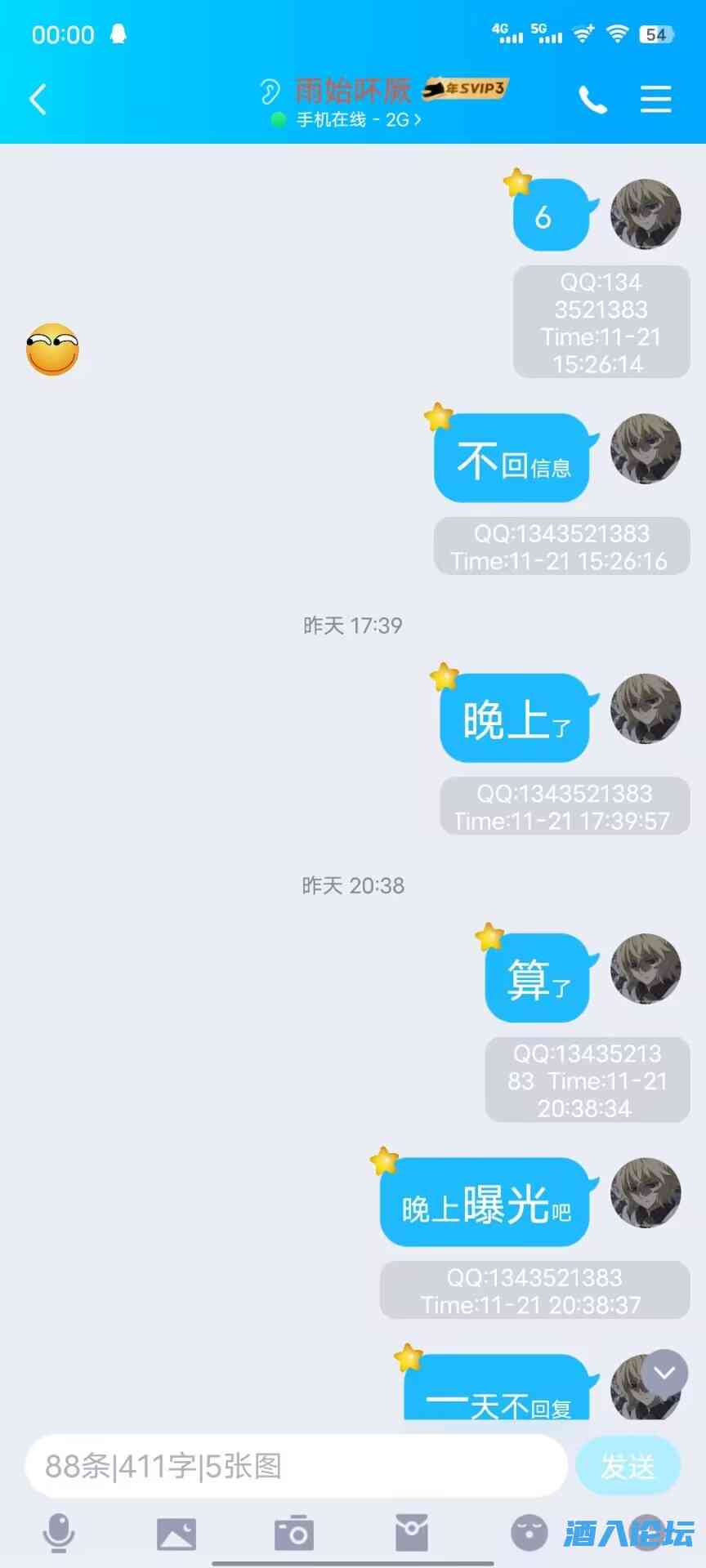
Task: Go back to the chat list
Action: pyautogui.click(x=38, y=100)
